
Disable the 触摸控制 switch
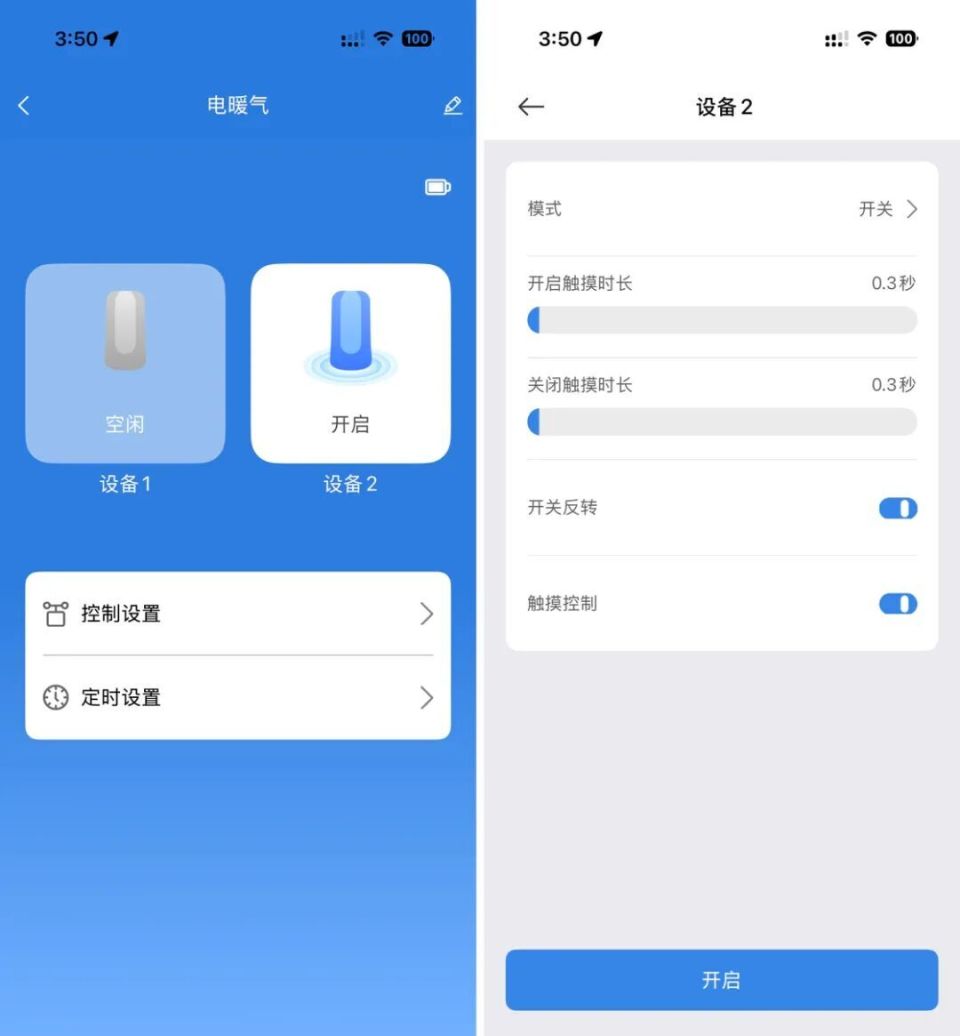[898, 604]
